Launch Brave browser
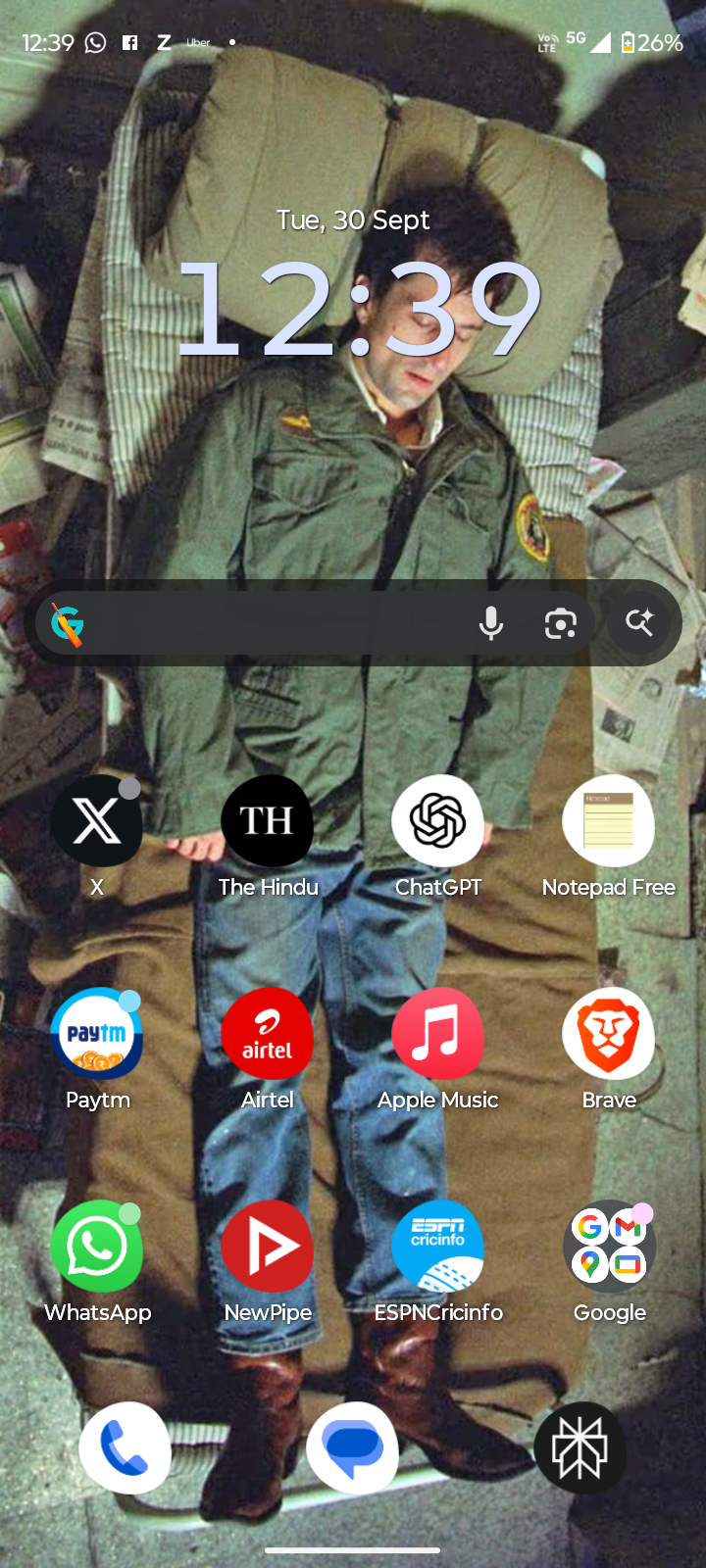The height and width of the screenshot is (1568, 706). 608,1034
